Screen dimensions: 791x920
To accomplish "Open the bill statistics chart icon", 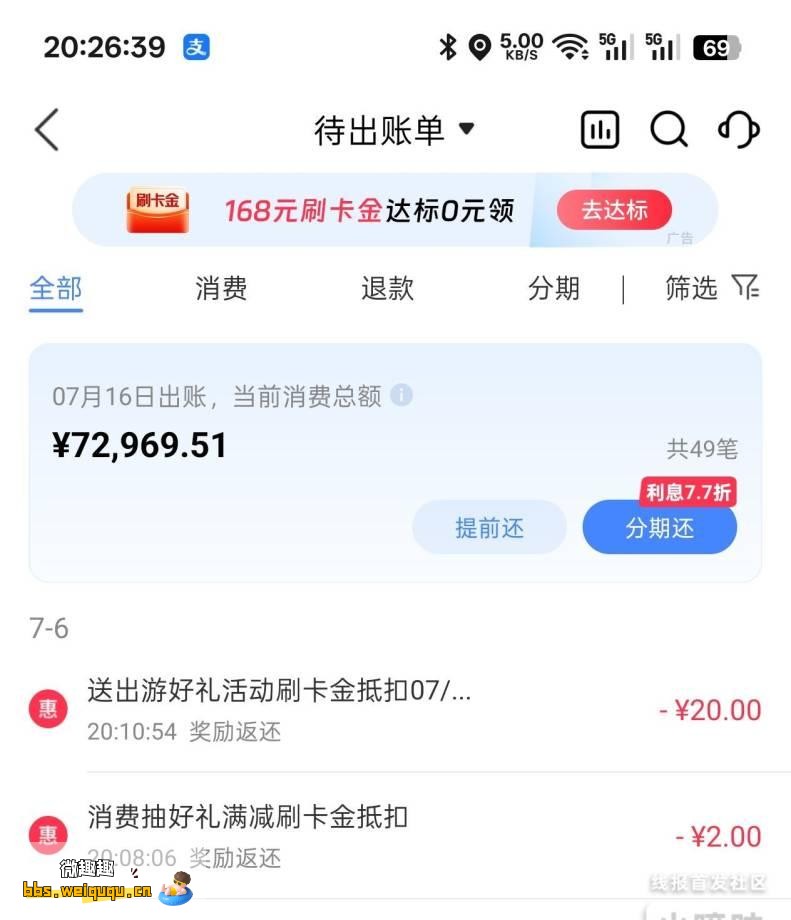I will (600, 130).
